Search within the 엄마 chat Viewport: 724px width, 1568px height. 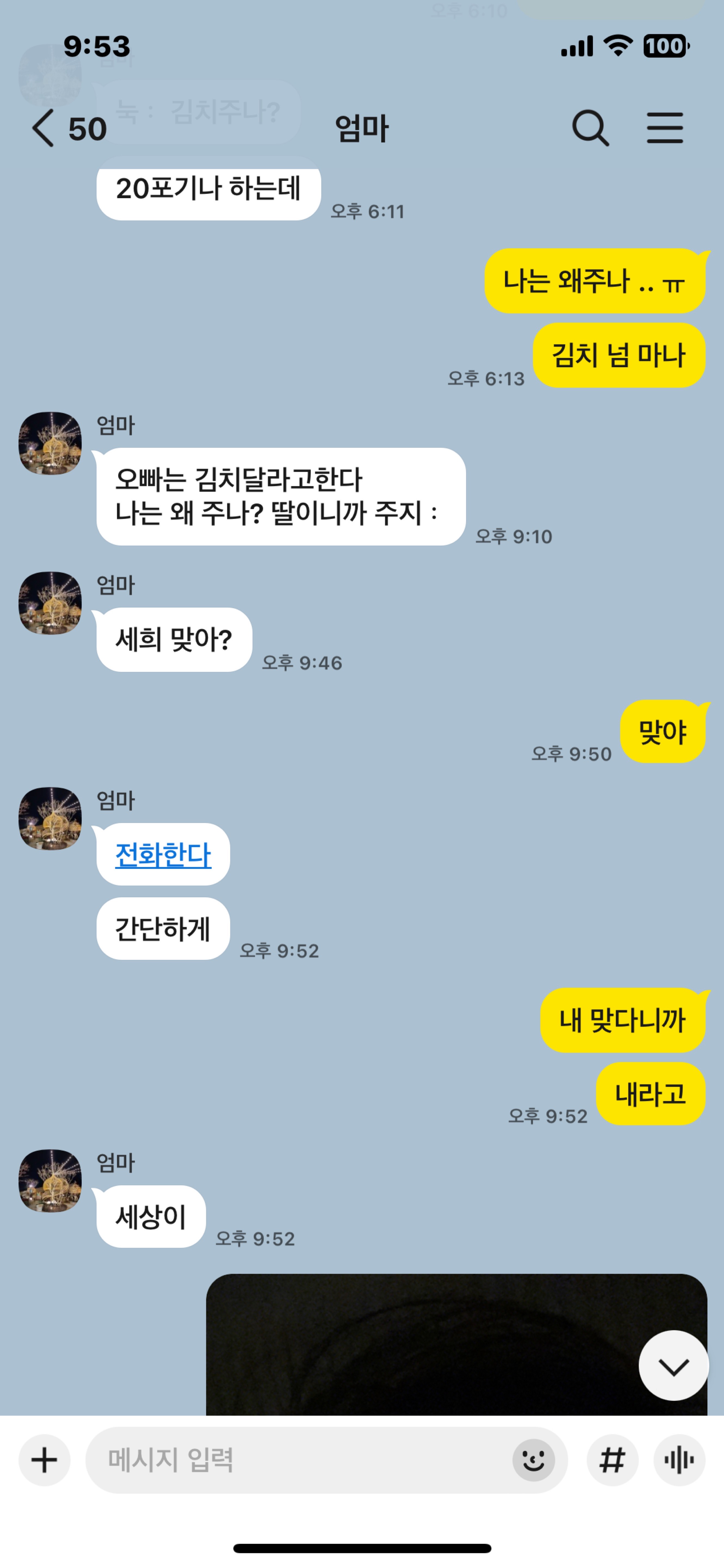tap(590, 128)
